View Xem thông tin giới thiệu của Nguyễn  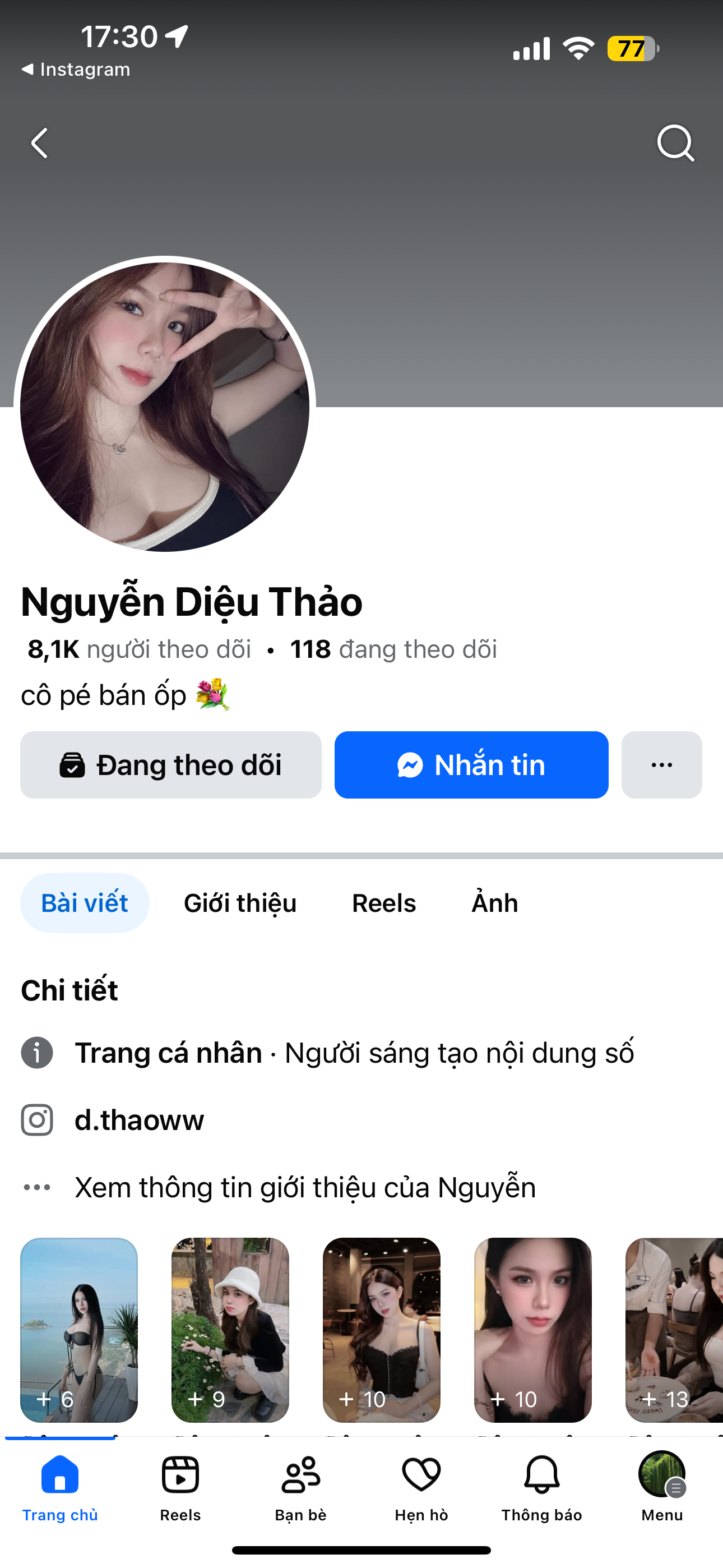point(305,1188)
